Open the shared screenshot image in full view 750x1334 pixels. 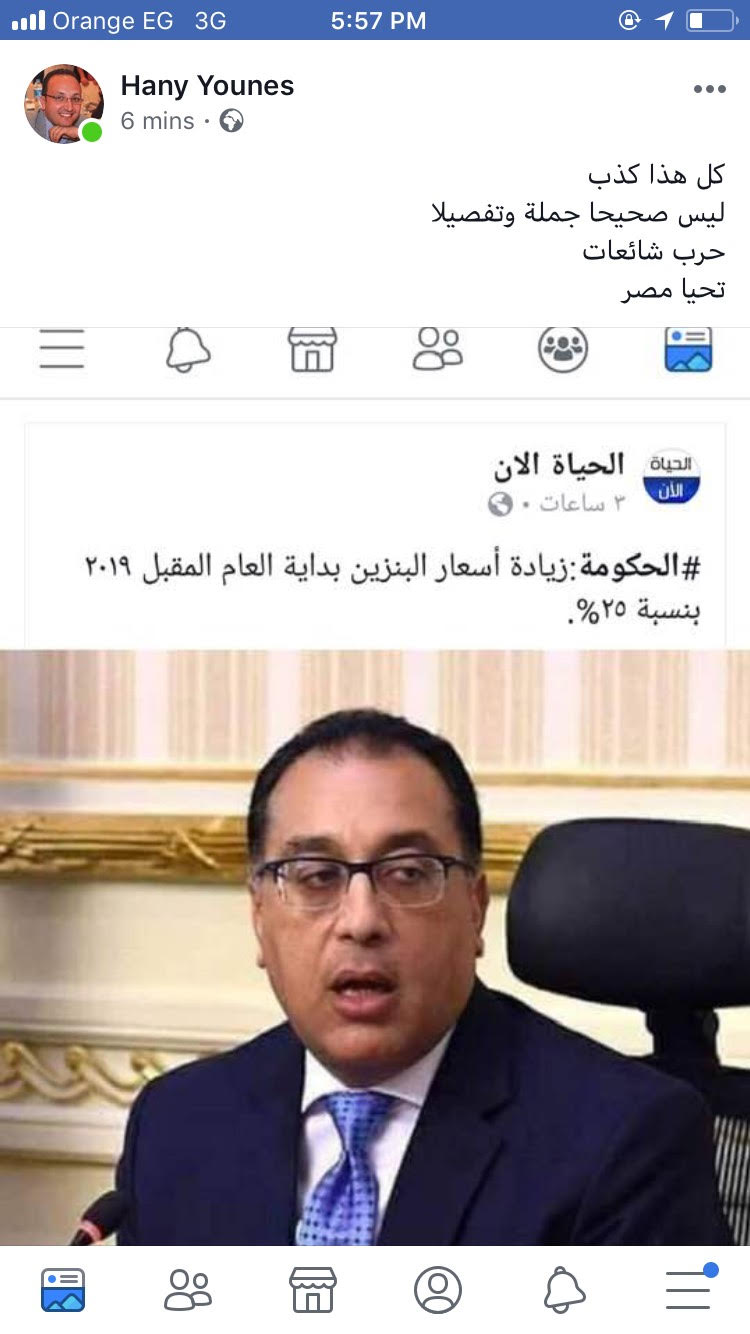375,800
